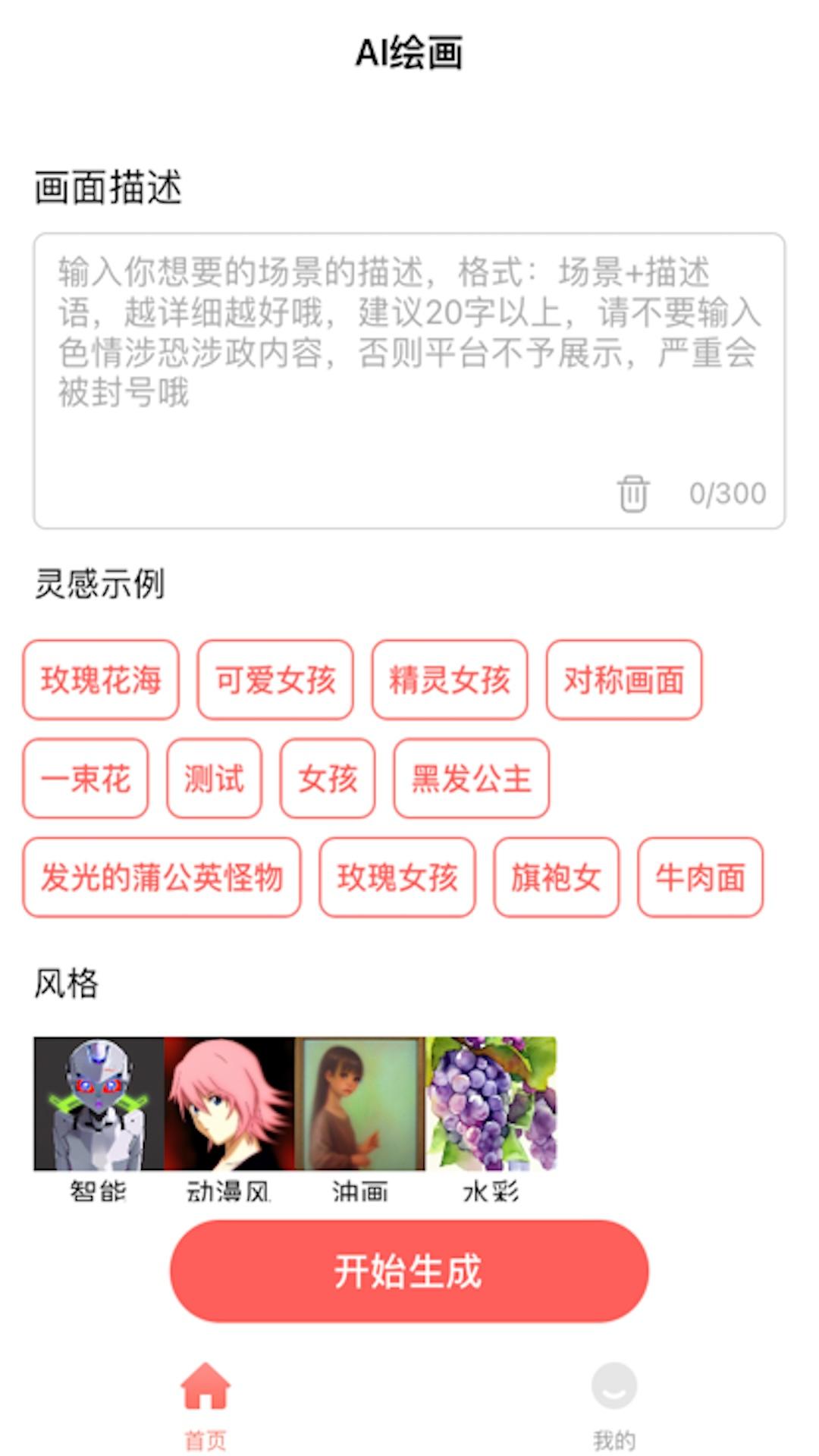Tap the trash icon to clear the description
Image resolution: width=819 pixels, height=1456 pixels.
click(x=632, y=494)
